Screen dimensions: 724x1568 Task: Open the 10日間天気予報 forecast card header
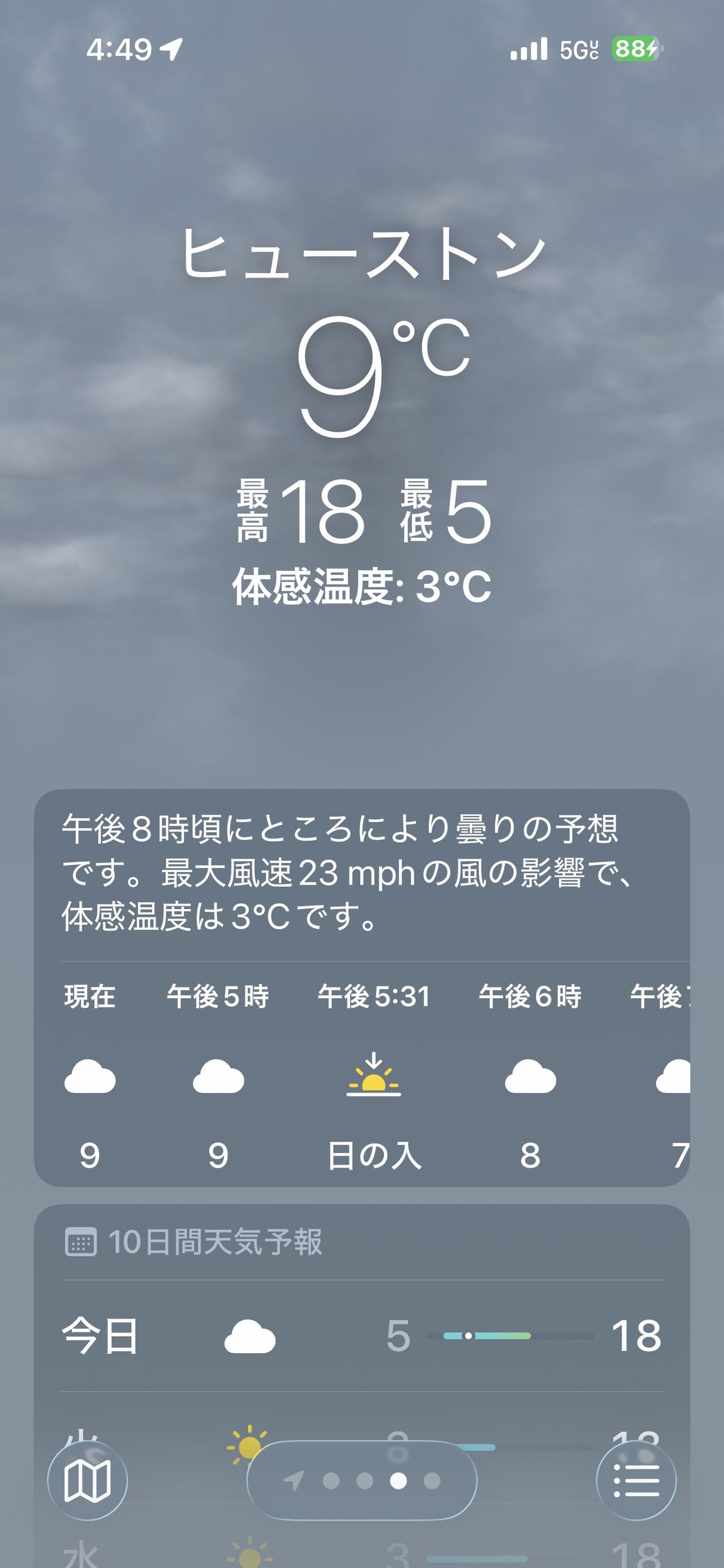tap(214, 1242)
